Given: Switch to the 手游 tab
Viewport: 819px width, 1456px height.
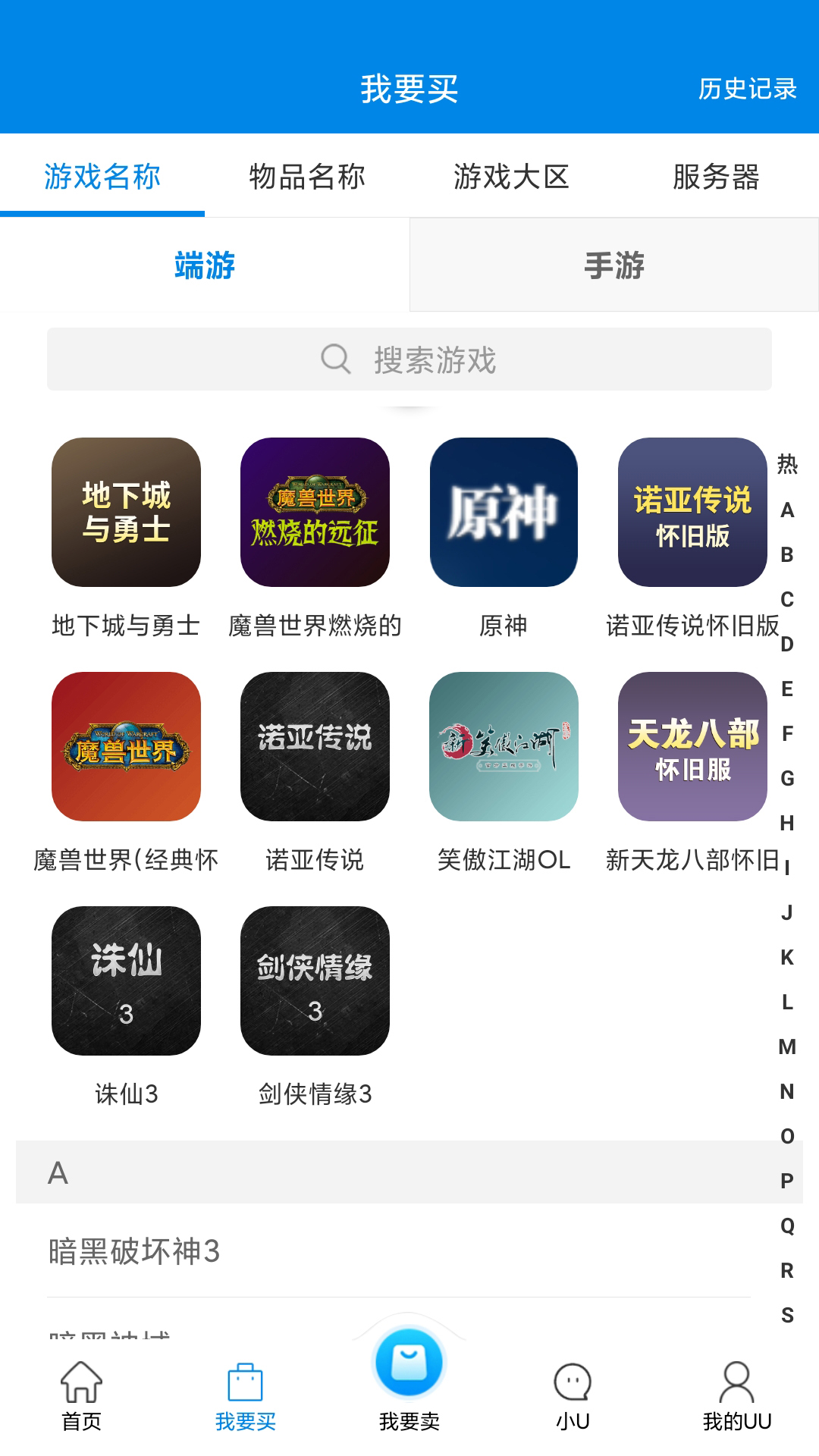Looking at the screenshot, I should pos(613,264).
